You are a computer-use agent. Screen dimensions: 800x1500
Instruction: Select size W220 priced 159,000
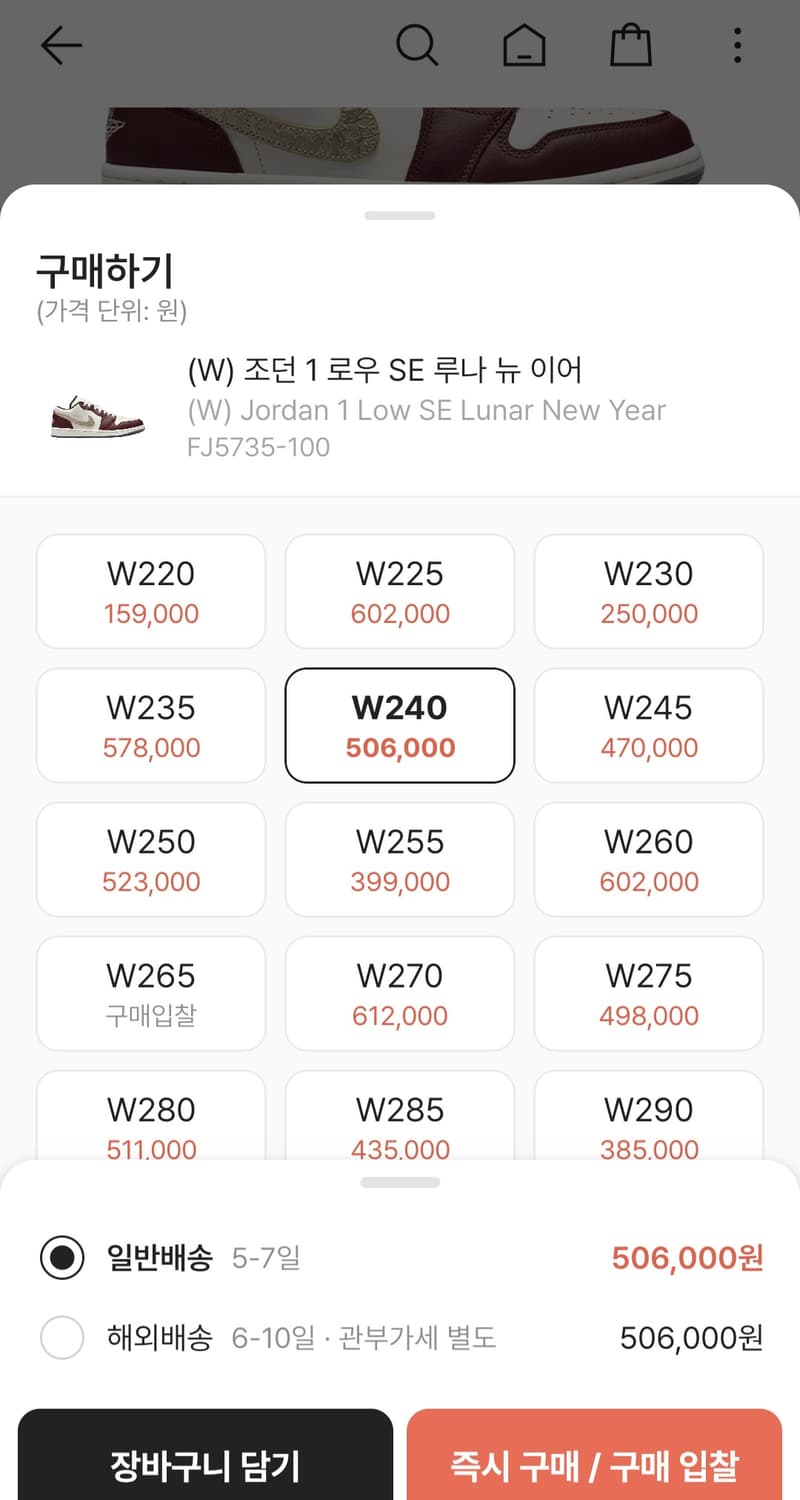click(x=150, y=590)
